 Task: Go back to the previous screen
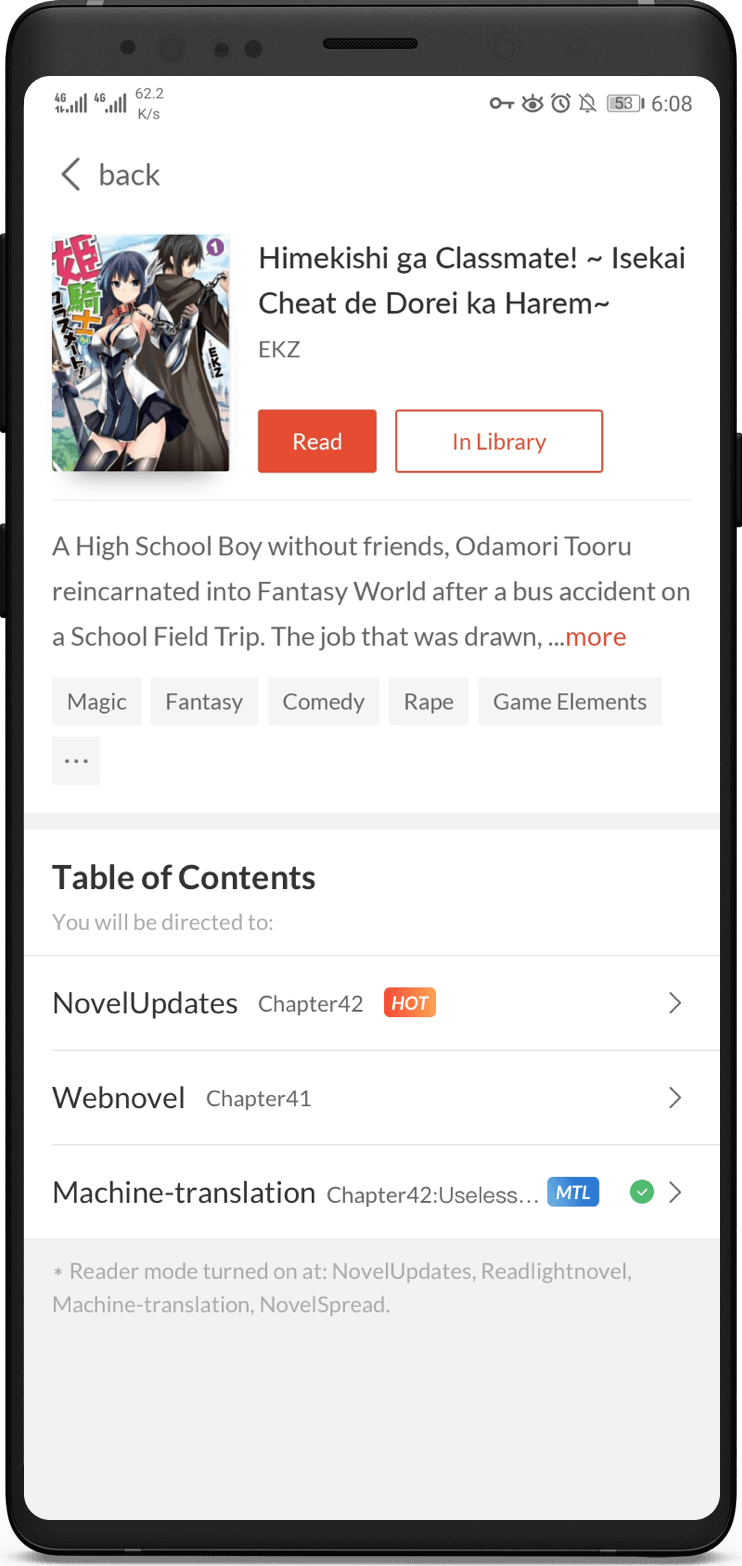(x=110, y=175)
